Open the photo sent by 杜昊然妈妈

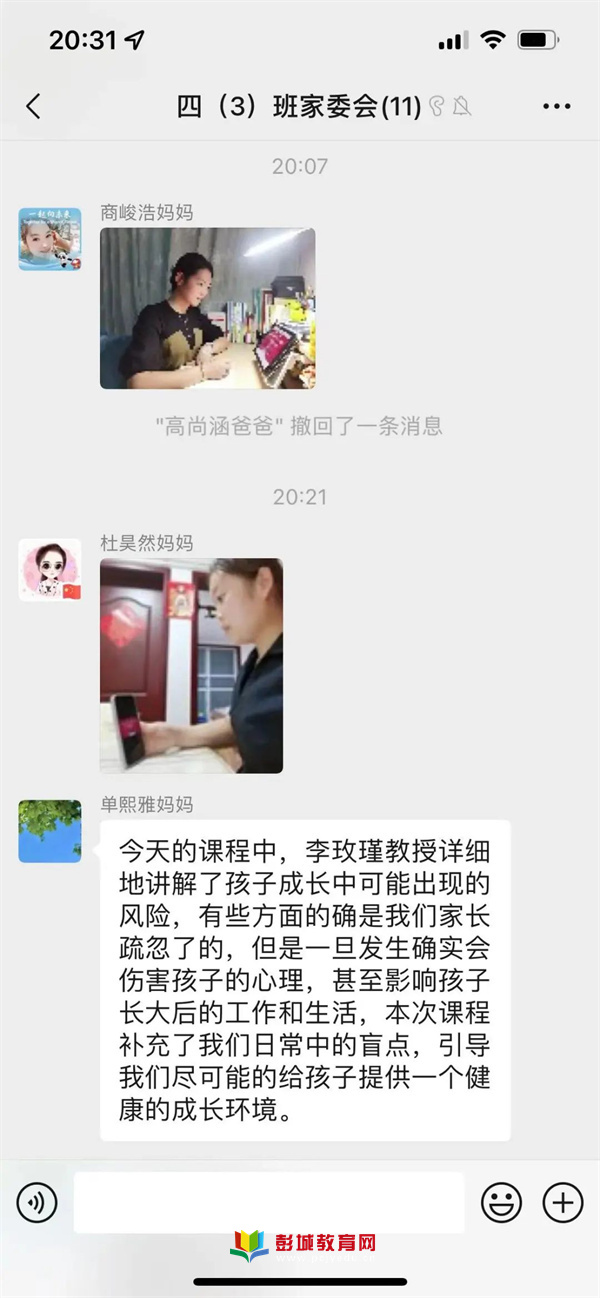pos(191,665)
